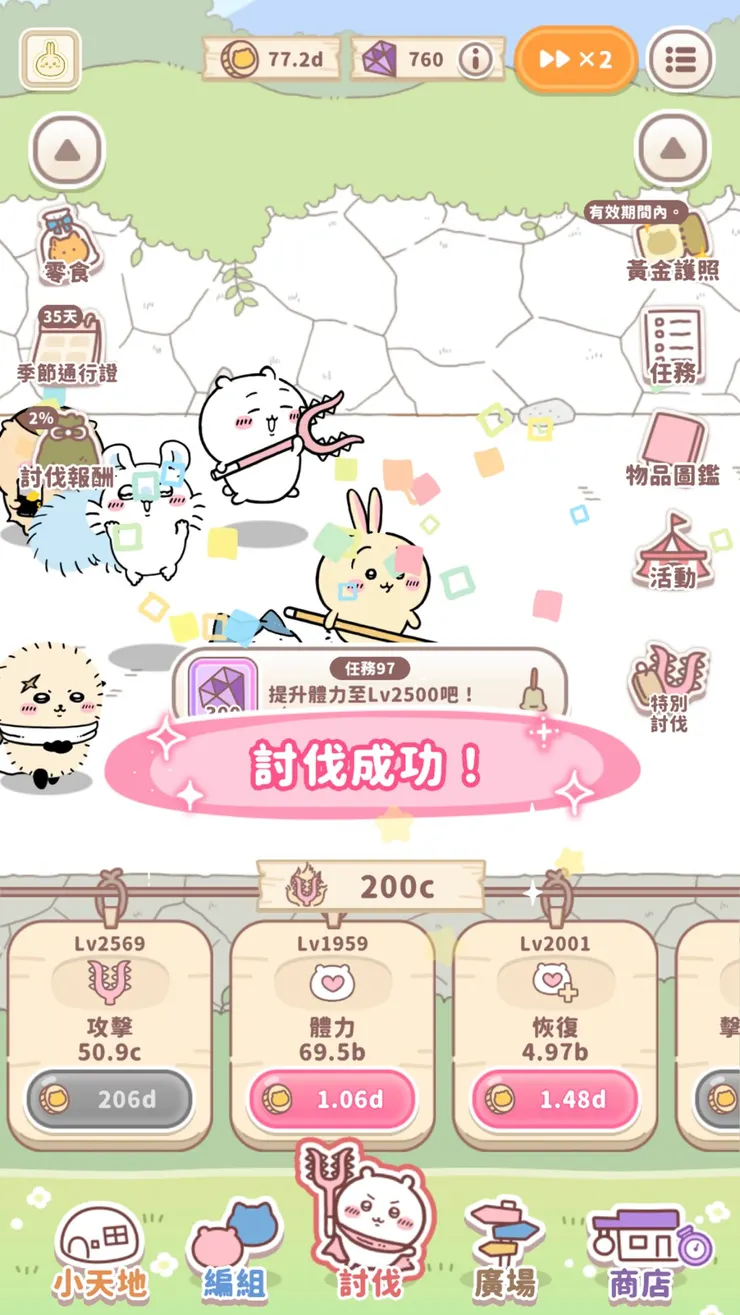Open 物品圖鑑 item encyclopedia
This screenshot has height=1315, width=740.
point(672,448)
